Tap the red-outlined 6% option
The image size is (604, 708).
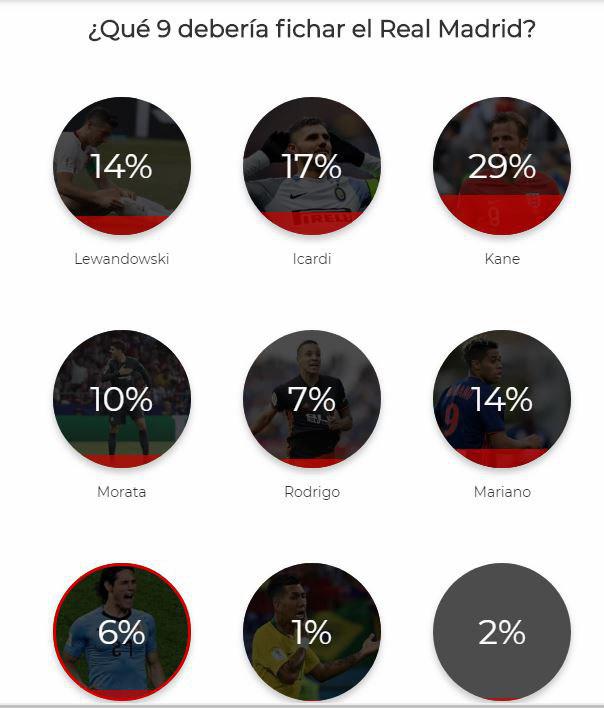click(121, 632)
